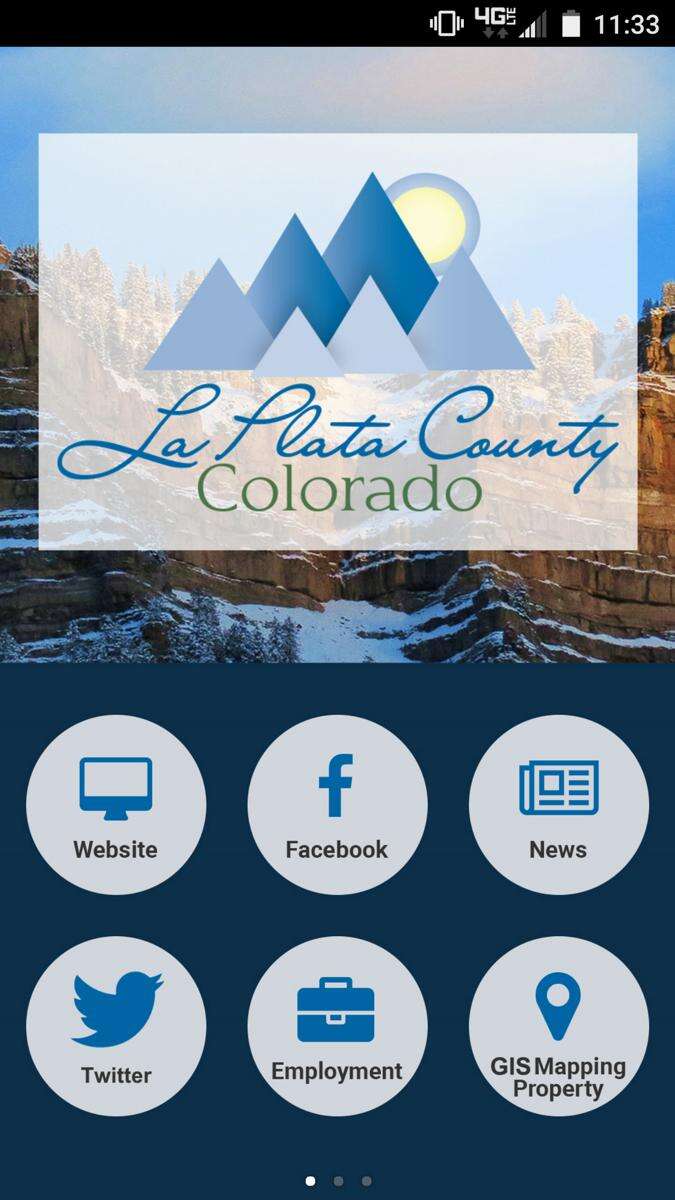Open the county Facebook page
675x1200 pixels.
pyautogui.click(x=337, y=805)
